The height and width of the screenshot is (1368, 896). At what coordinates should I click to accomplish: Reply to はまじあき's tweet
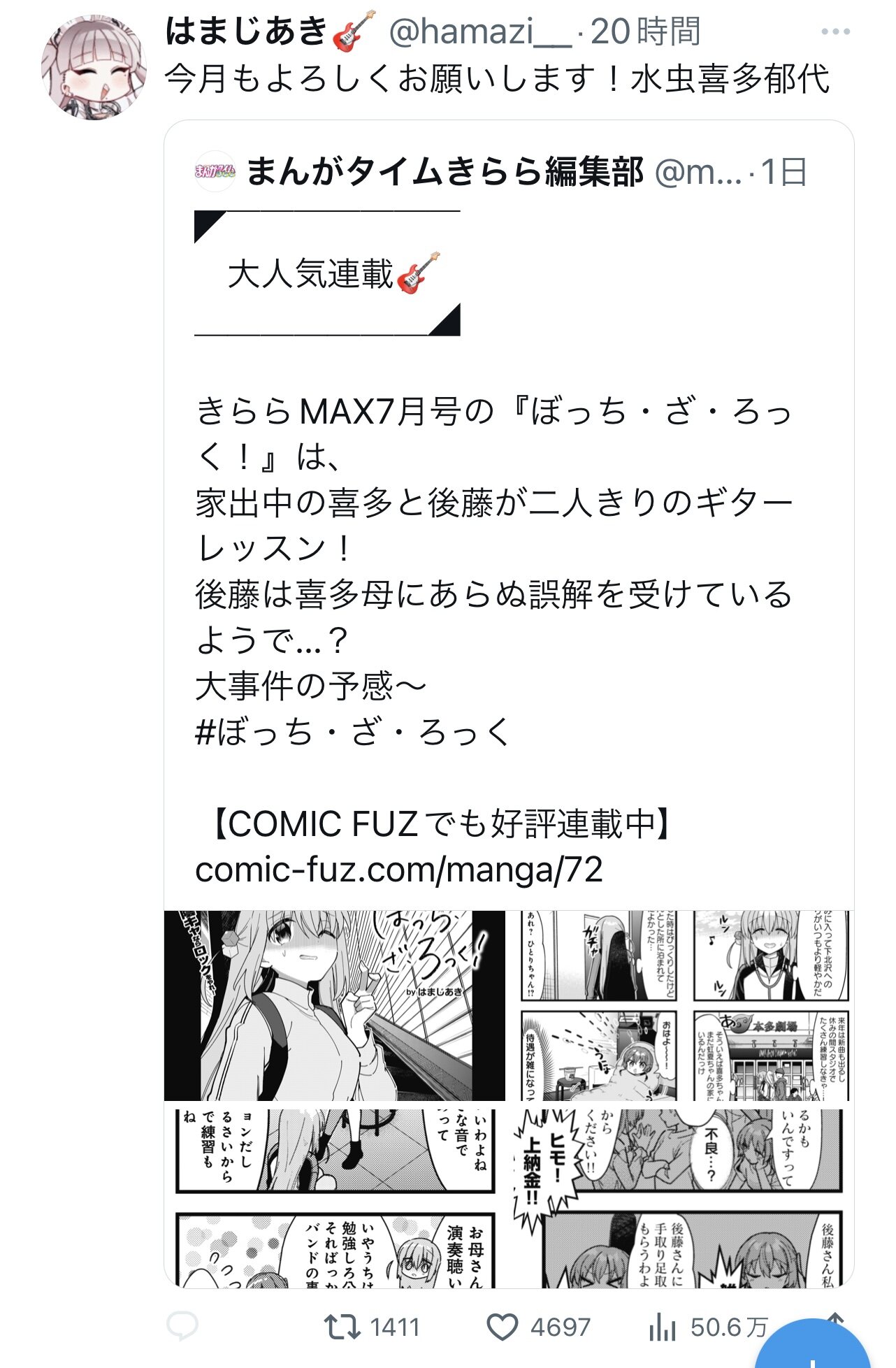tap(182, 1326)
